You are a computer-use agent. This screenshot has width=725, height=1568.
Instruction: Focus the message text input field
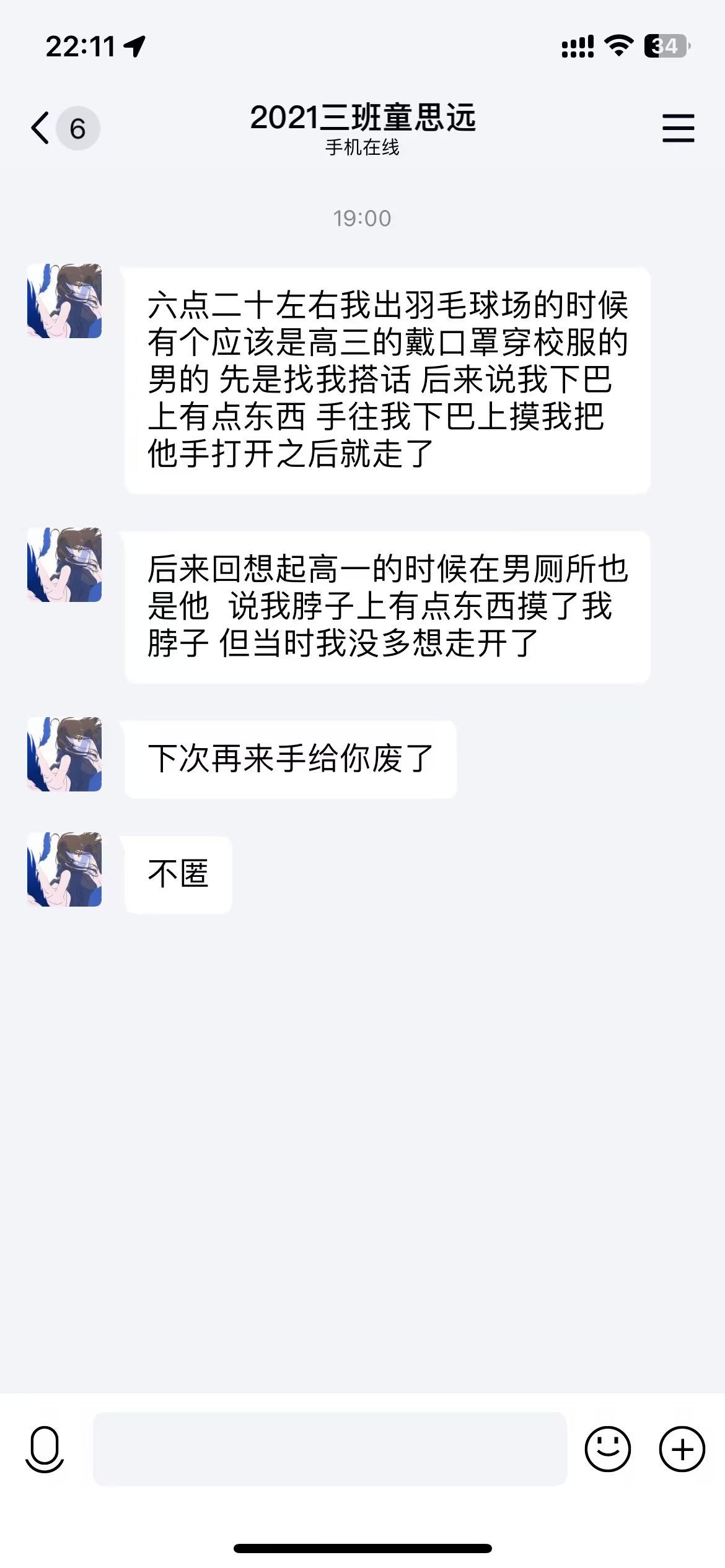click(330, 1448)
